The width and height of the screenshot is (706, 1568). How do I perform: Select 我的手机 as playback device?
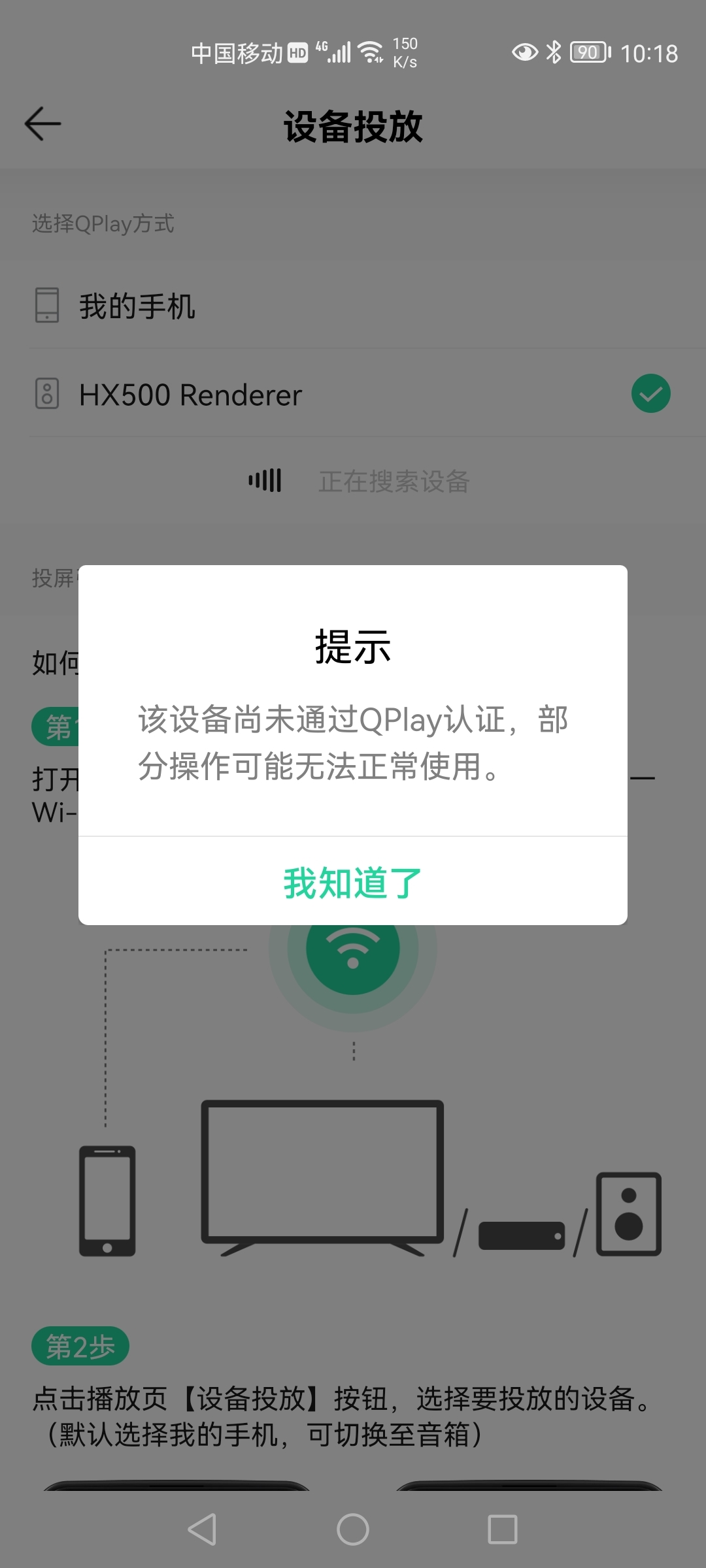point(137,306)
